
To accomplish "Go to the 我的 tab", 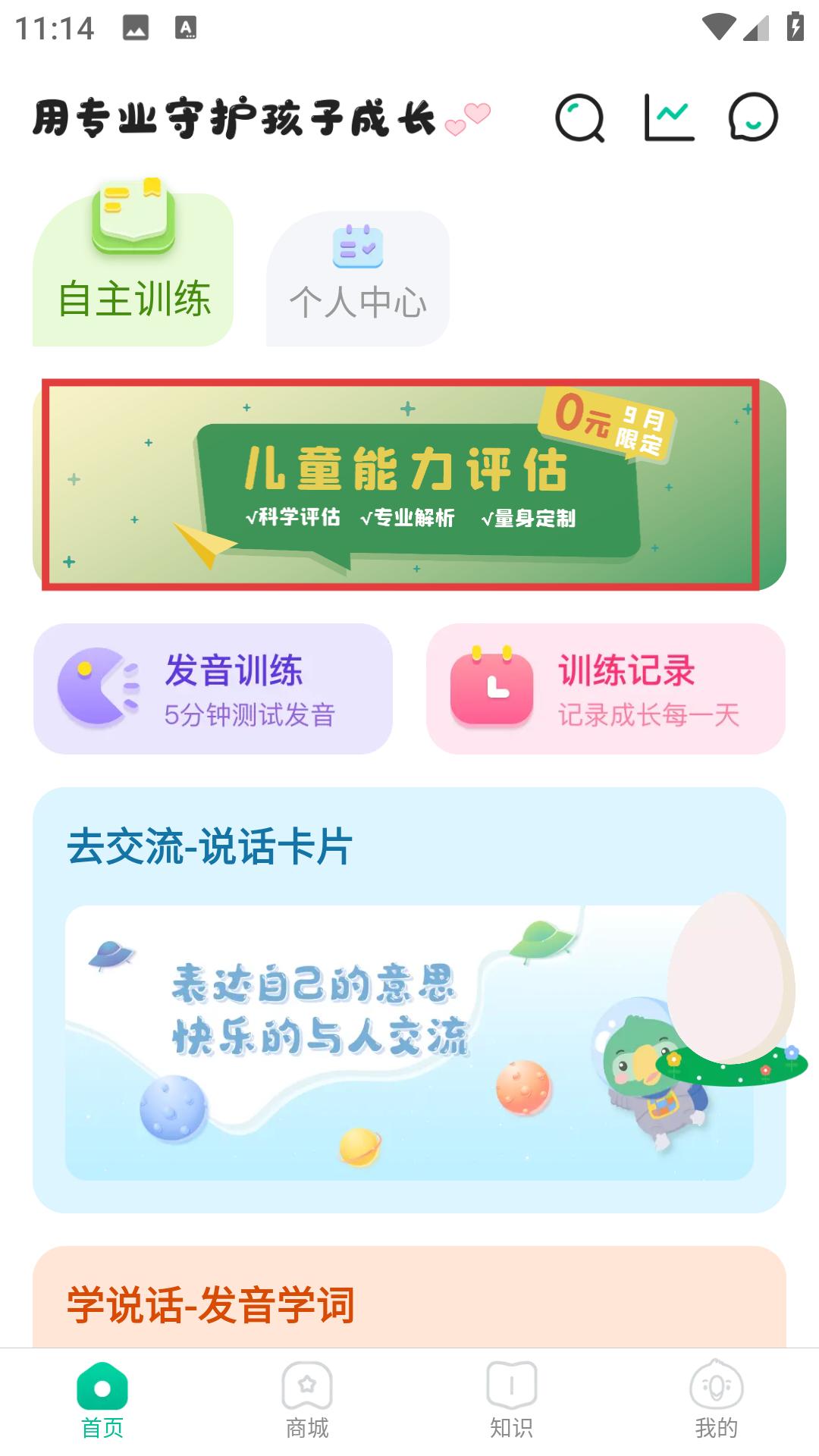I will point(716,1401).
